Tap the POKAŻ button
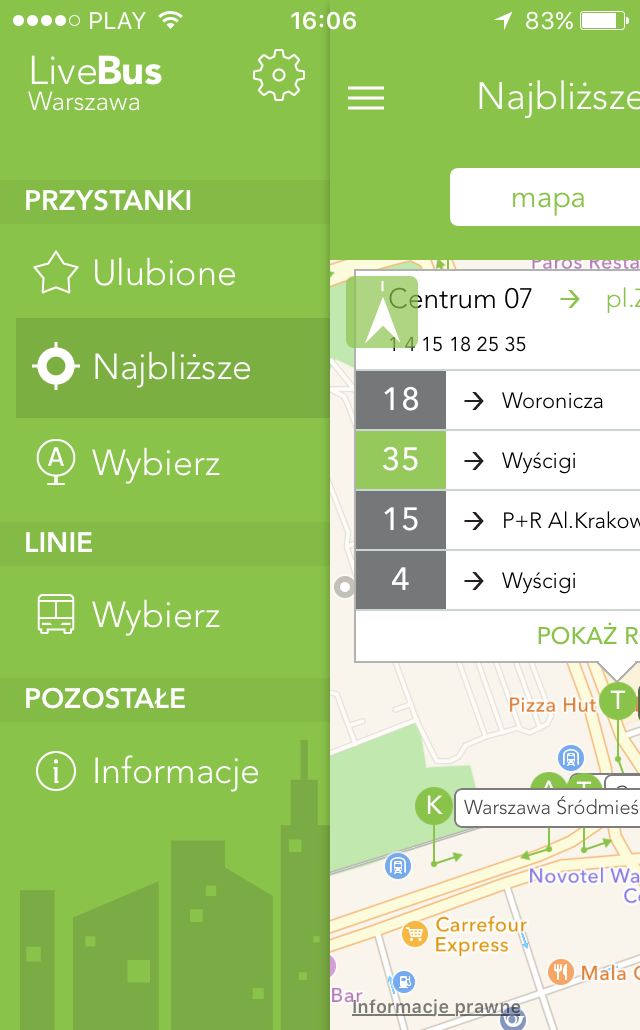 [x=587, y=635]
